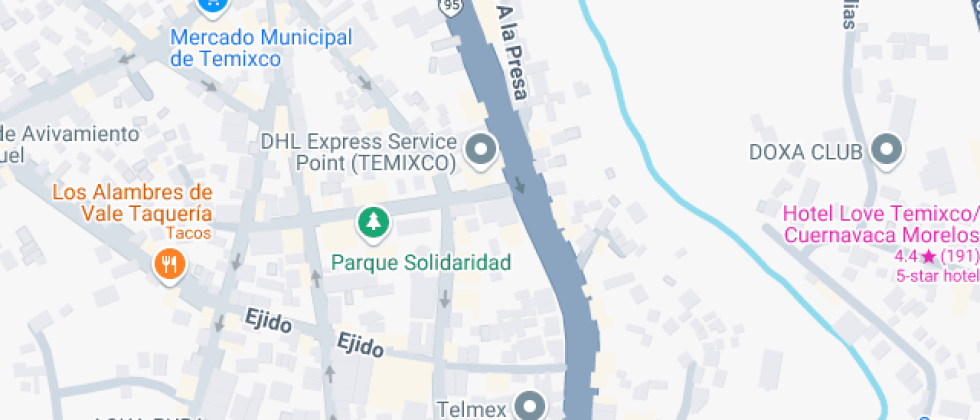This screenshot has height=420, width=980.
Task: Select the DOXA CLUB marker
Action: click(x=886, y=152)
